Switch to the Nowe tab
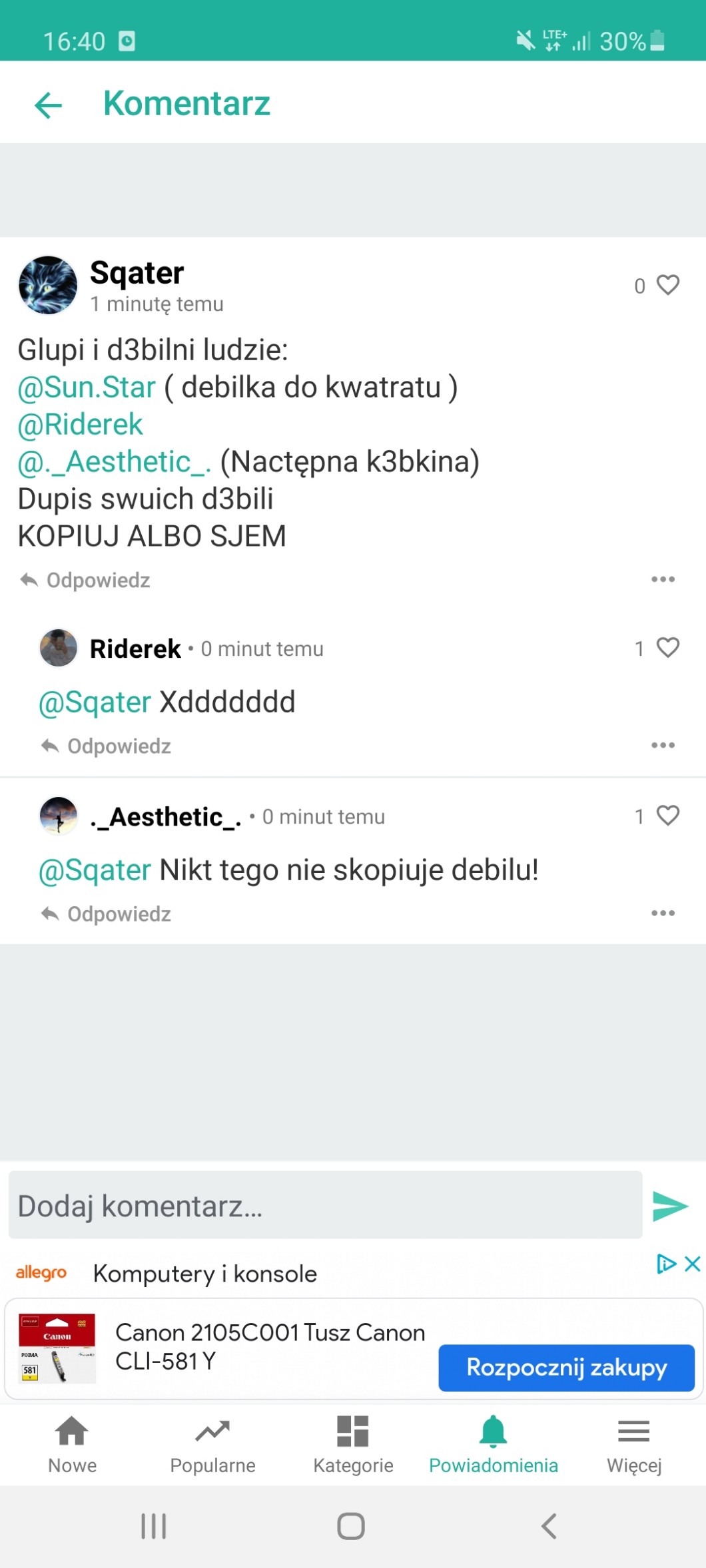This screenshot has height=1568, width=706. 72,1443
